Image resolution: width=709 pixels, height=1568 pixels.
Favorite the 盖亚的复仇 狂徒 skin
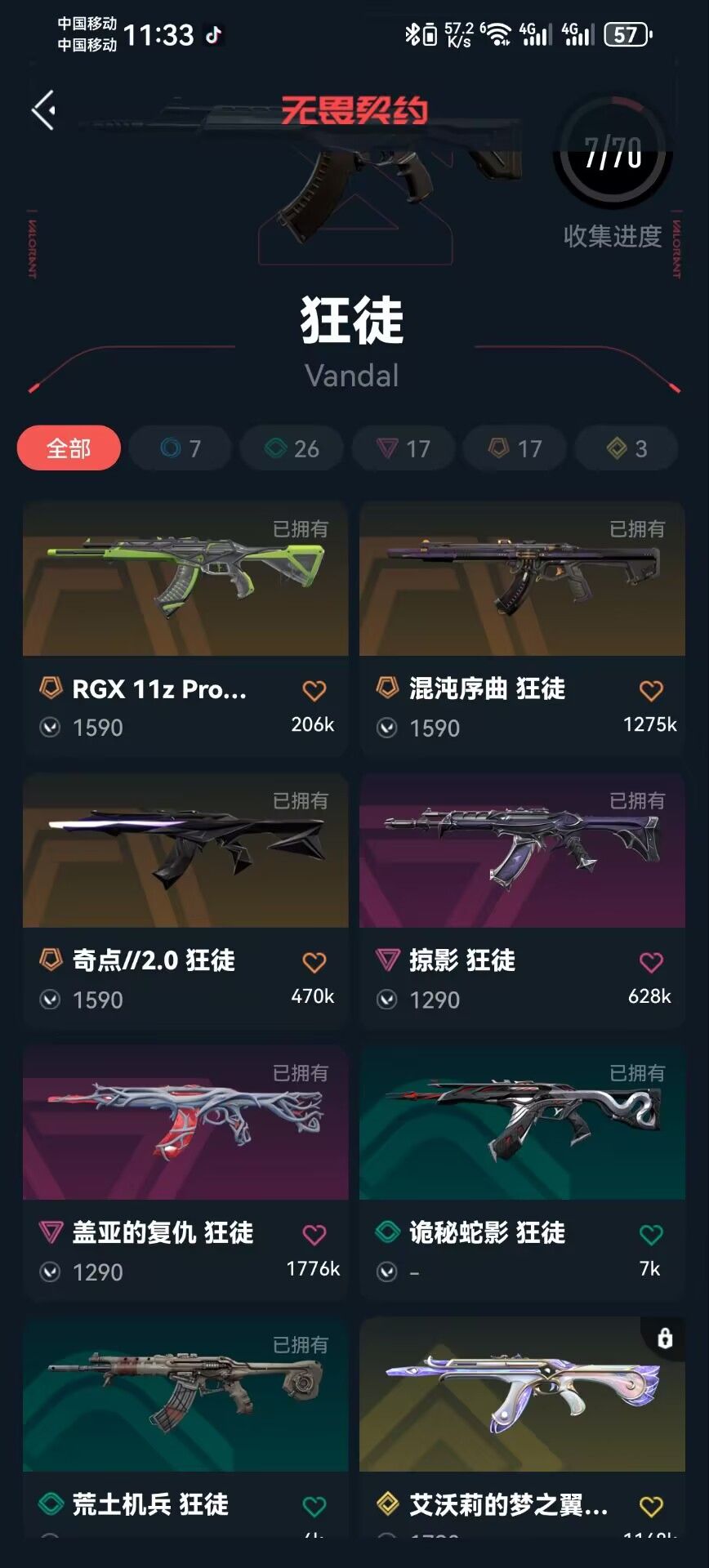pos(314,1235)
